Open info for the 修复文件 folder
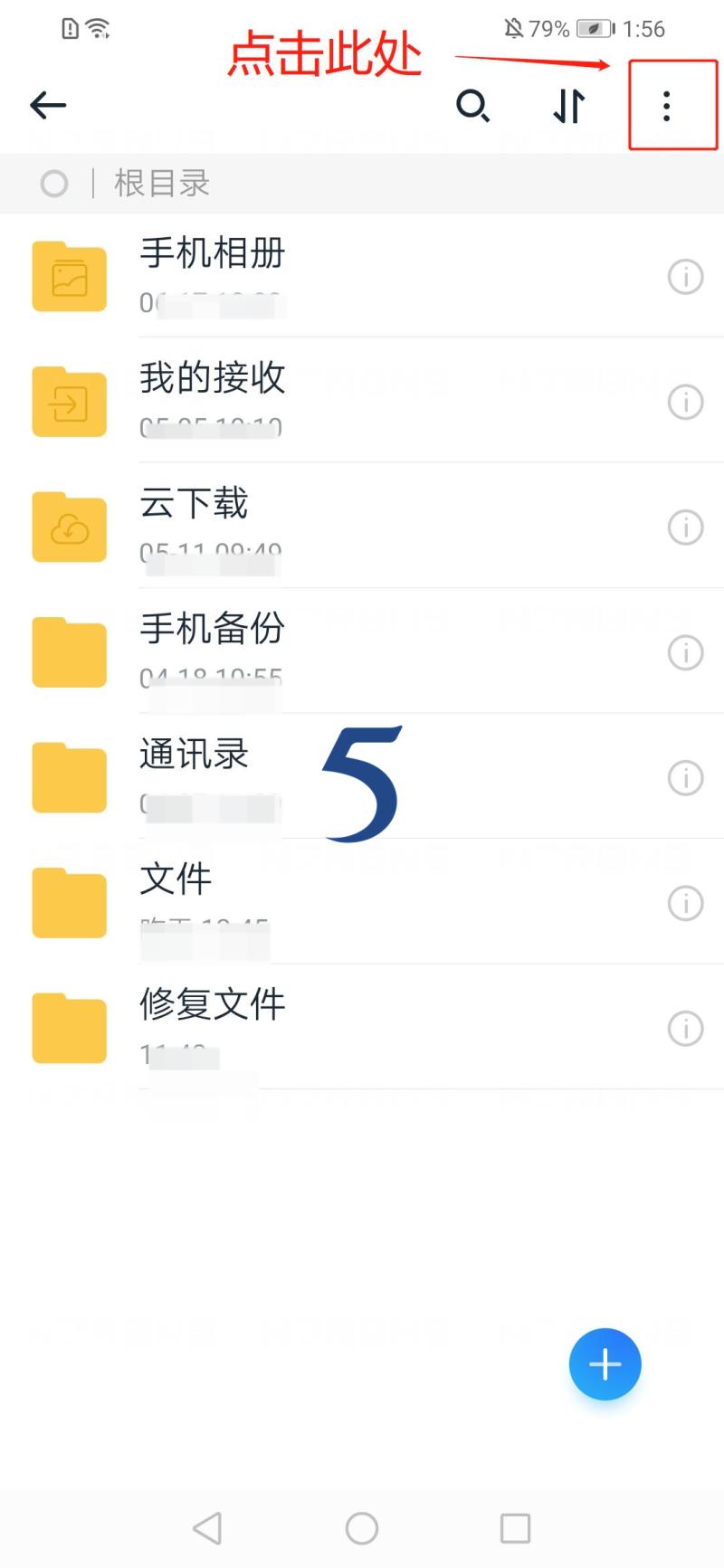The width and height of the screenshot is (724, 1568). coord(685,1029)
